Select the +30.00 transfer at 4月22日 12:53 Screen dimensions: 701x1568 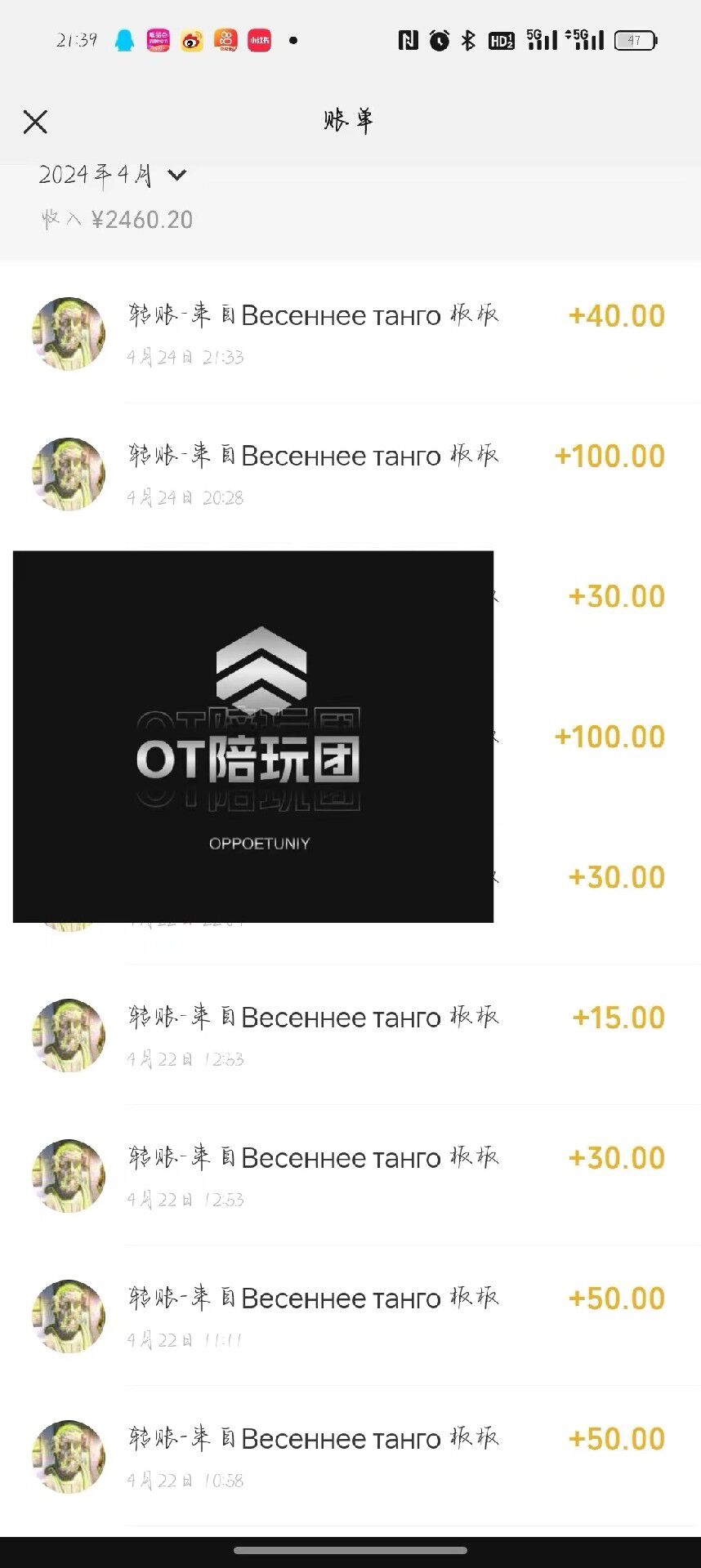click(351, 1176)
